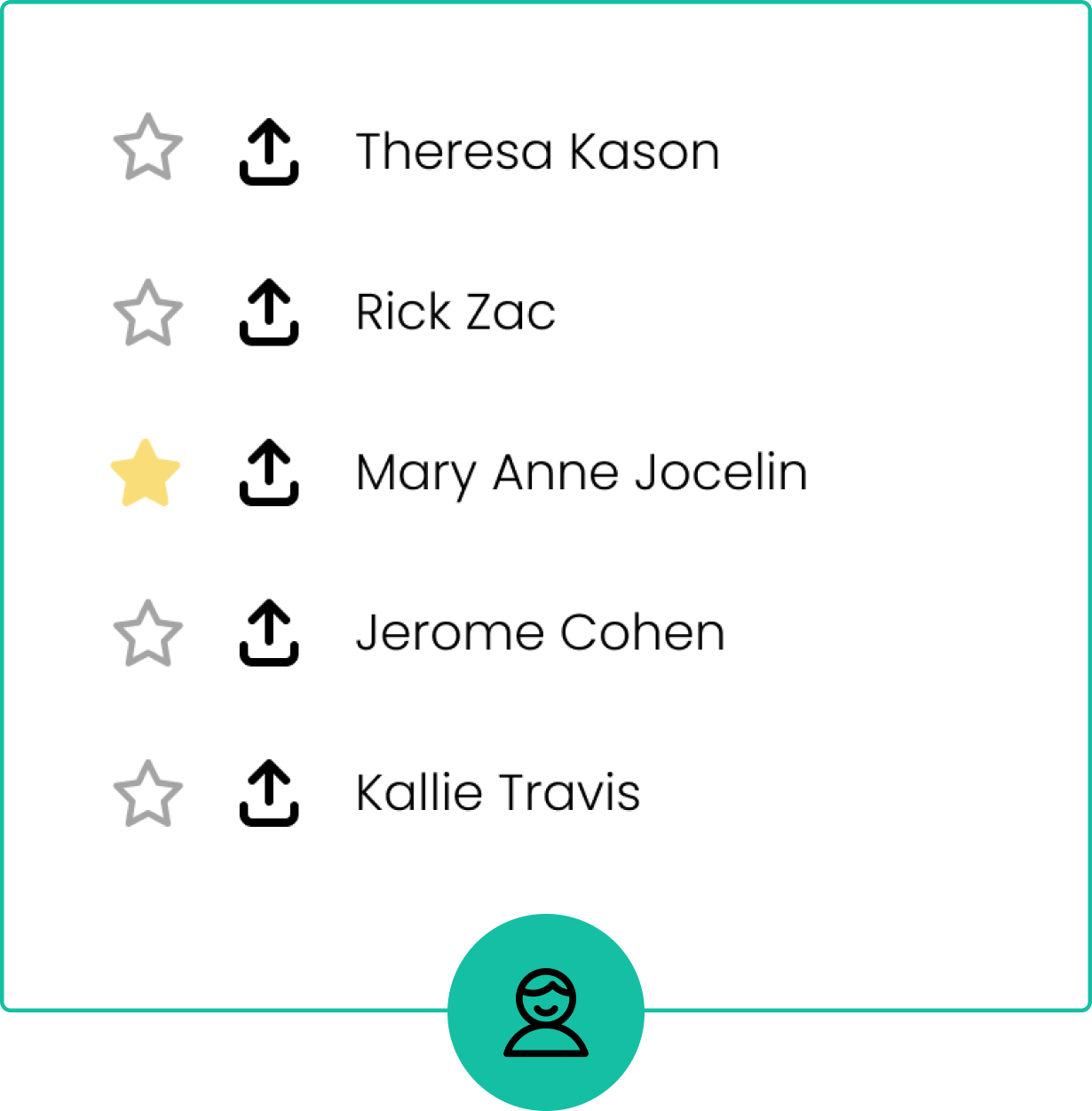Tap the share icon next to Jerome Cohen

point(269,633)
